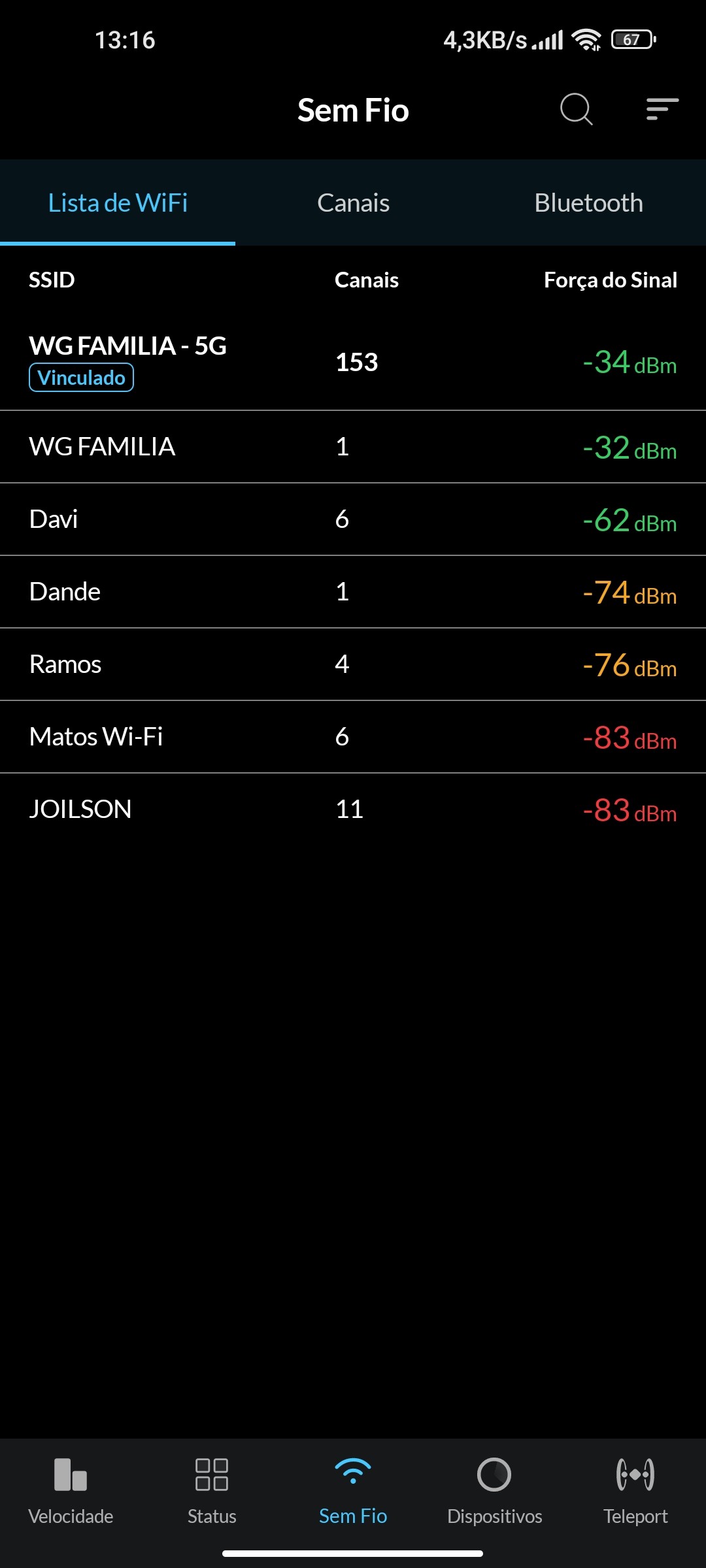
Task: Switch to the Bluetooth tab
Action: (588, 203)
